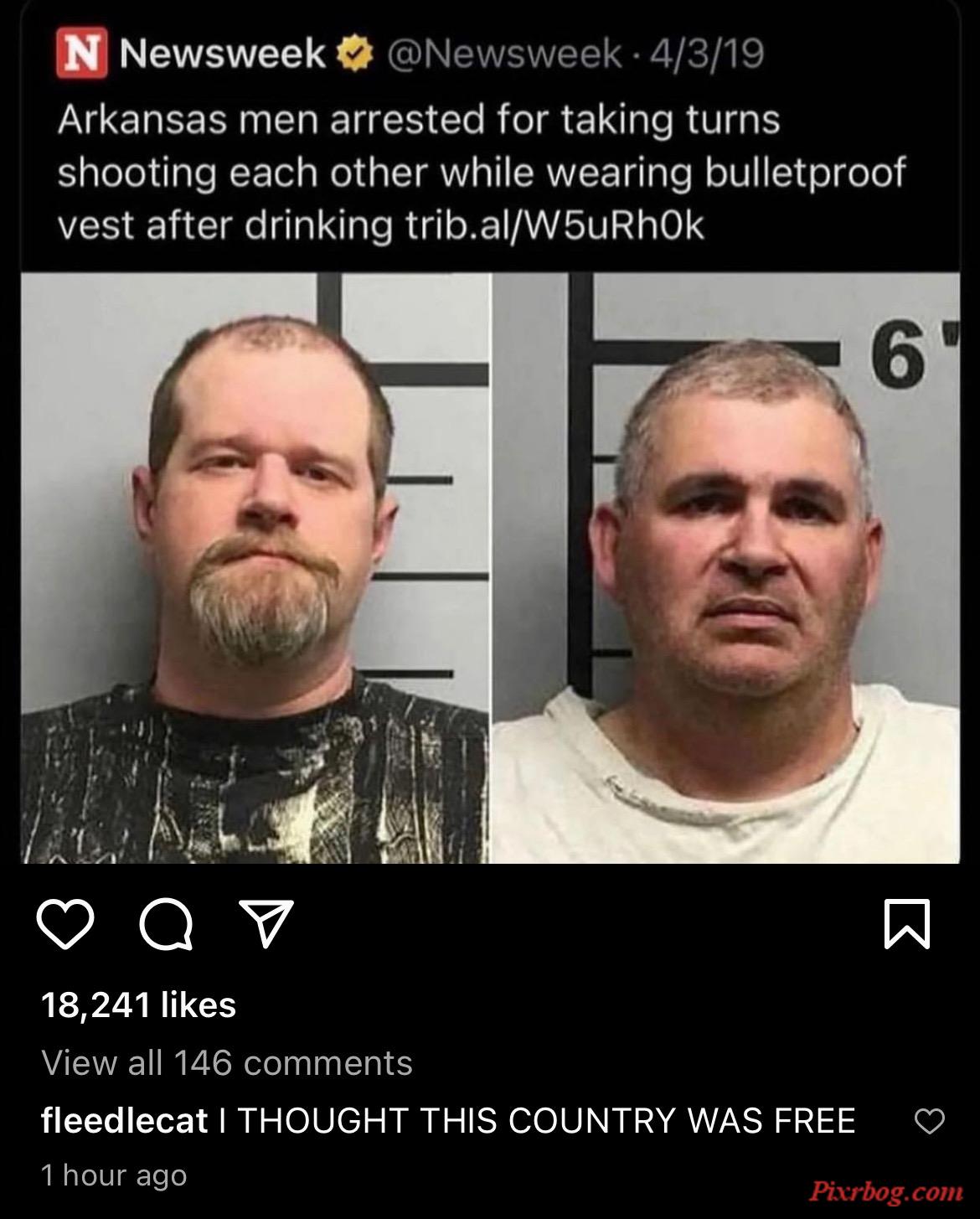Open fleedlecat's profile from the caption
The image size is (980, 1219).
pos(124,1120)
